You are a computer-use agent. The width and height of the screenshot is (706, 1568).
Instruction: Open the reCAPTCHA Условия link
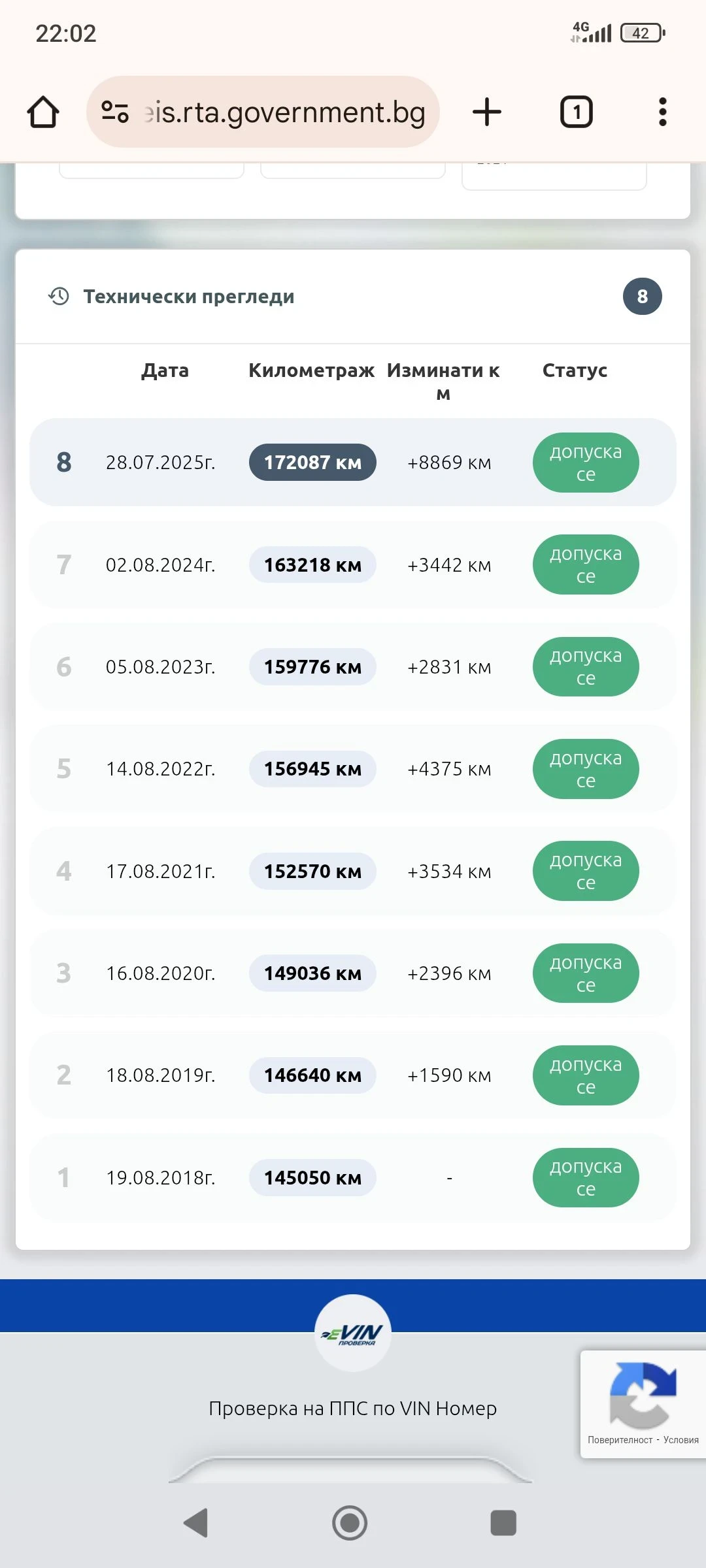click(681, 1440)
